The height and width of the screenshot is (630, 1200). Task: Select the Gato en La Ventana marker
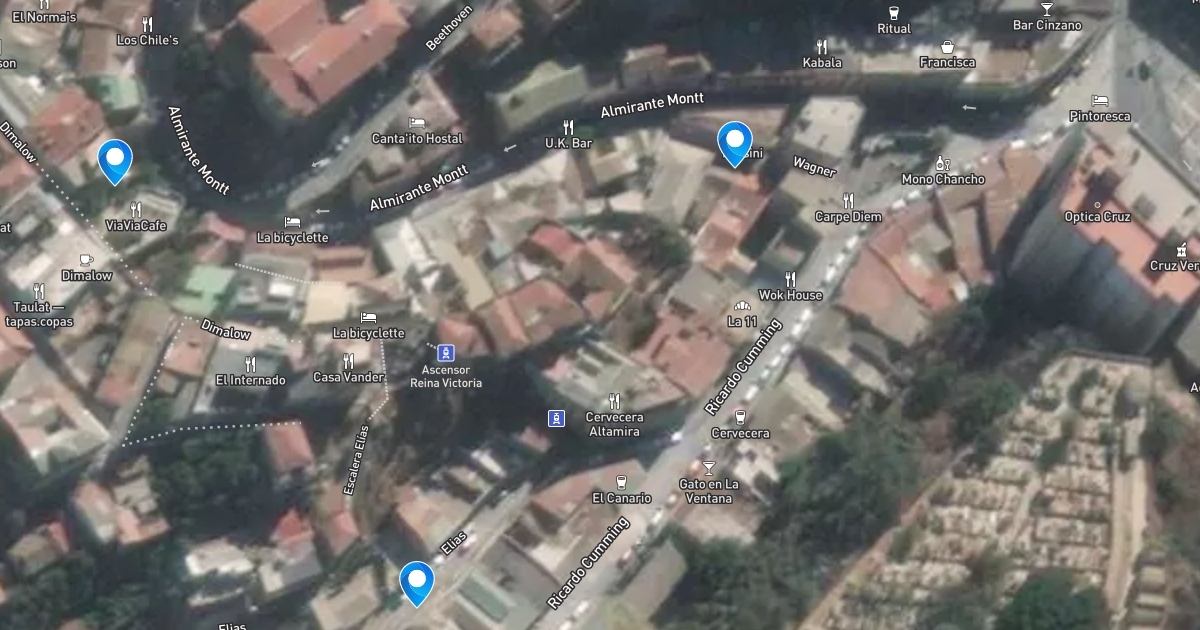709,468
